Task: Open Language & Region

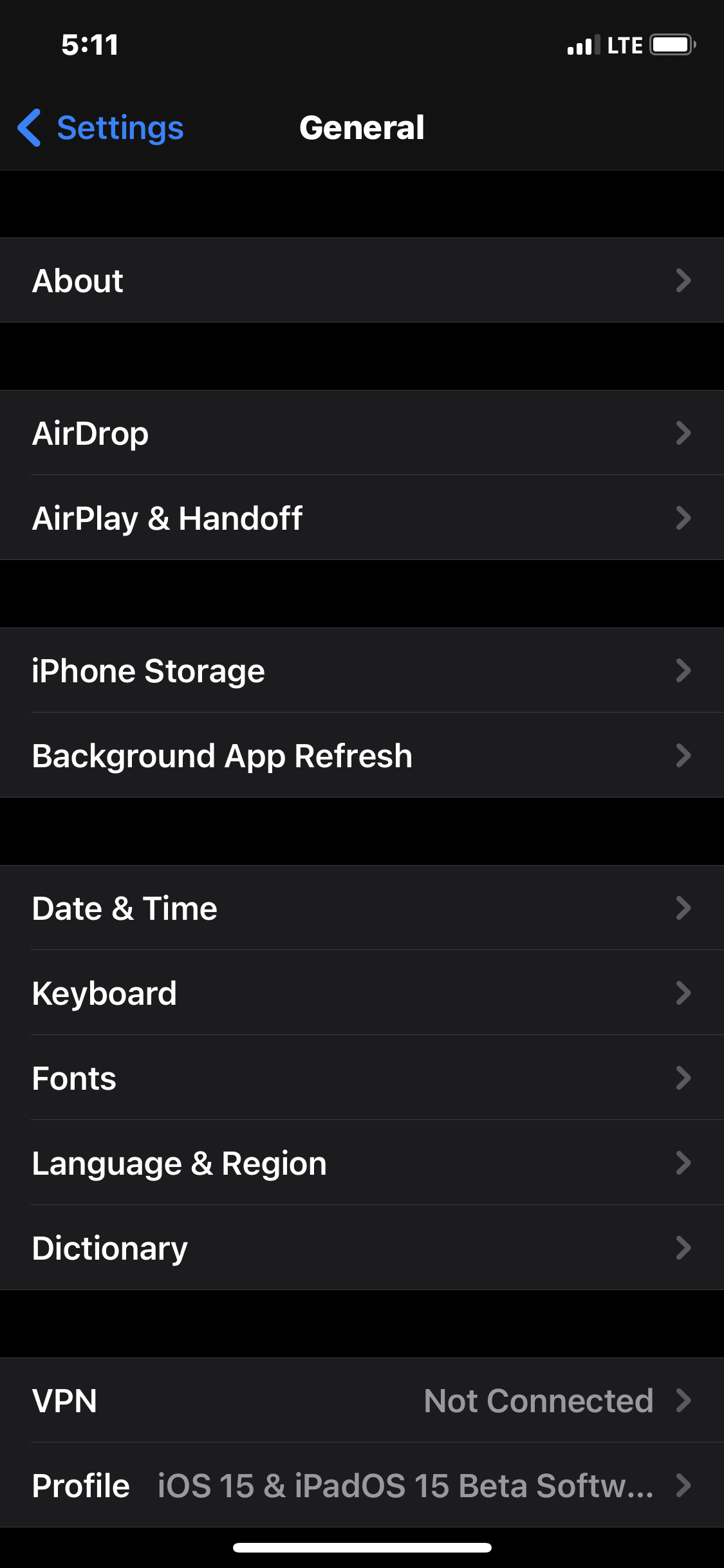Action: coord(362,1163)
